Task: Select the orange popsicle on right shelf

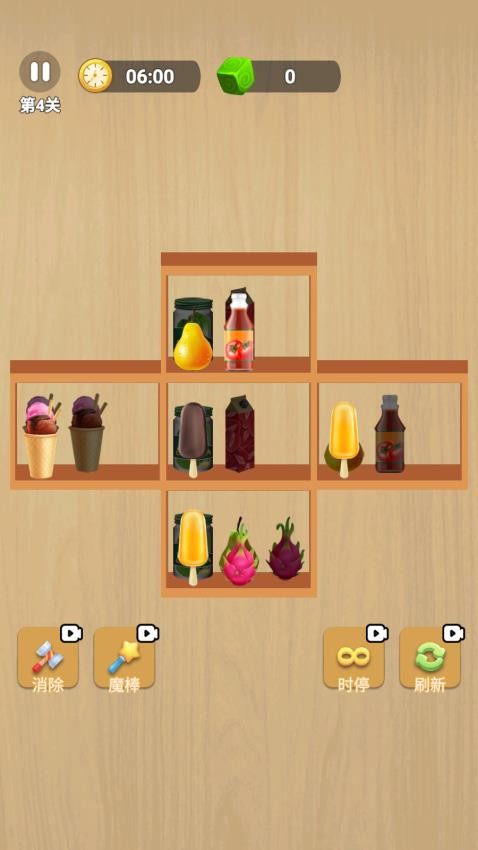Action: (x=344, y=439)
